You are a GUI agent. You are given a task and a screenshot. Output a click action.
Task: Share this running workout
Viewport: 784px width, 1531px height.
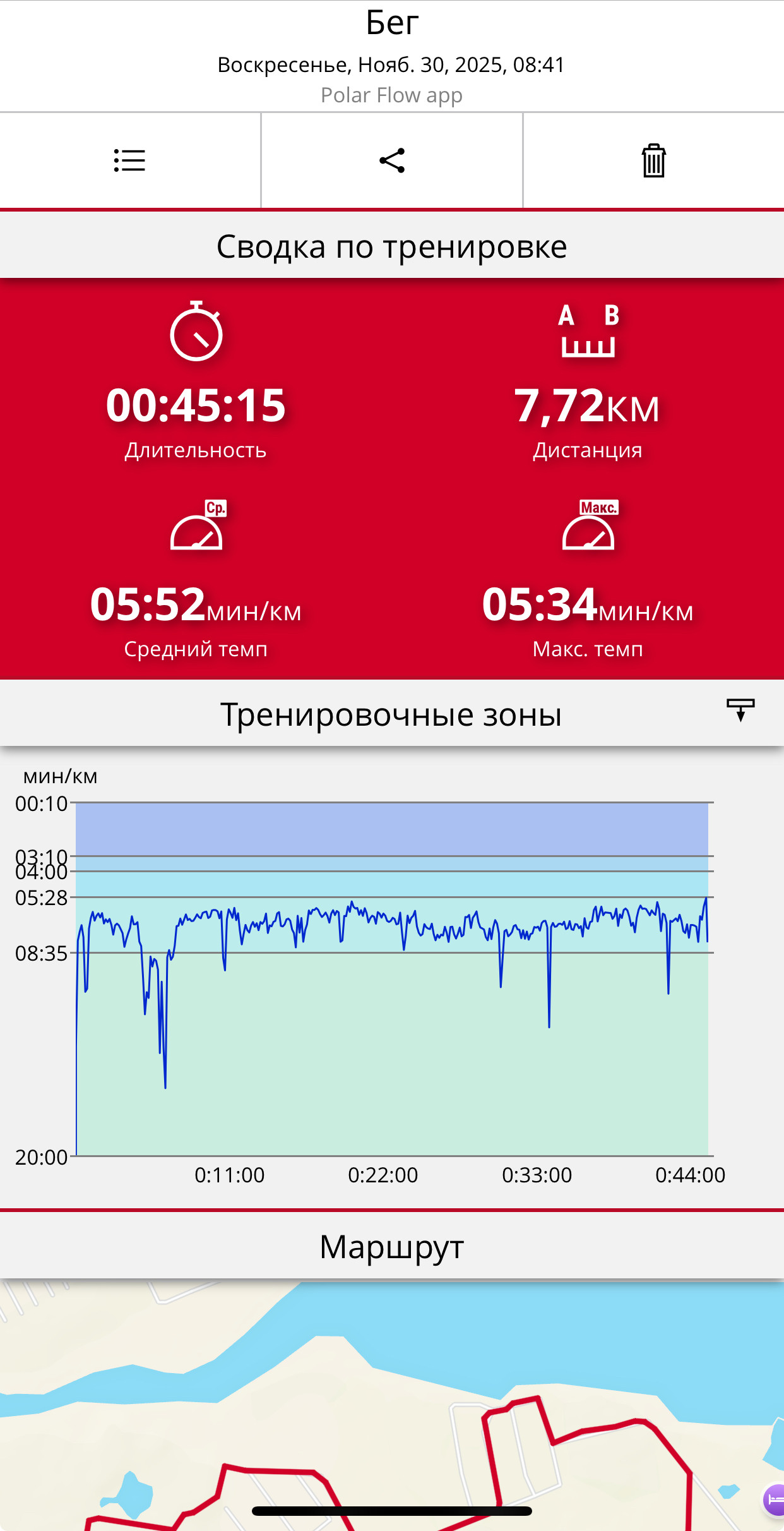pyautogui.click(x=392, y=160)
